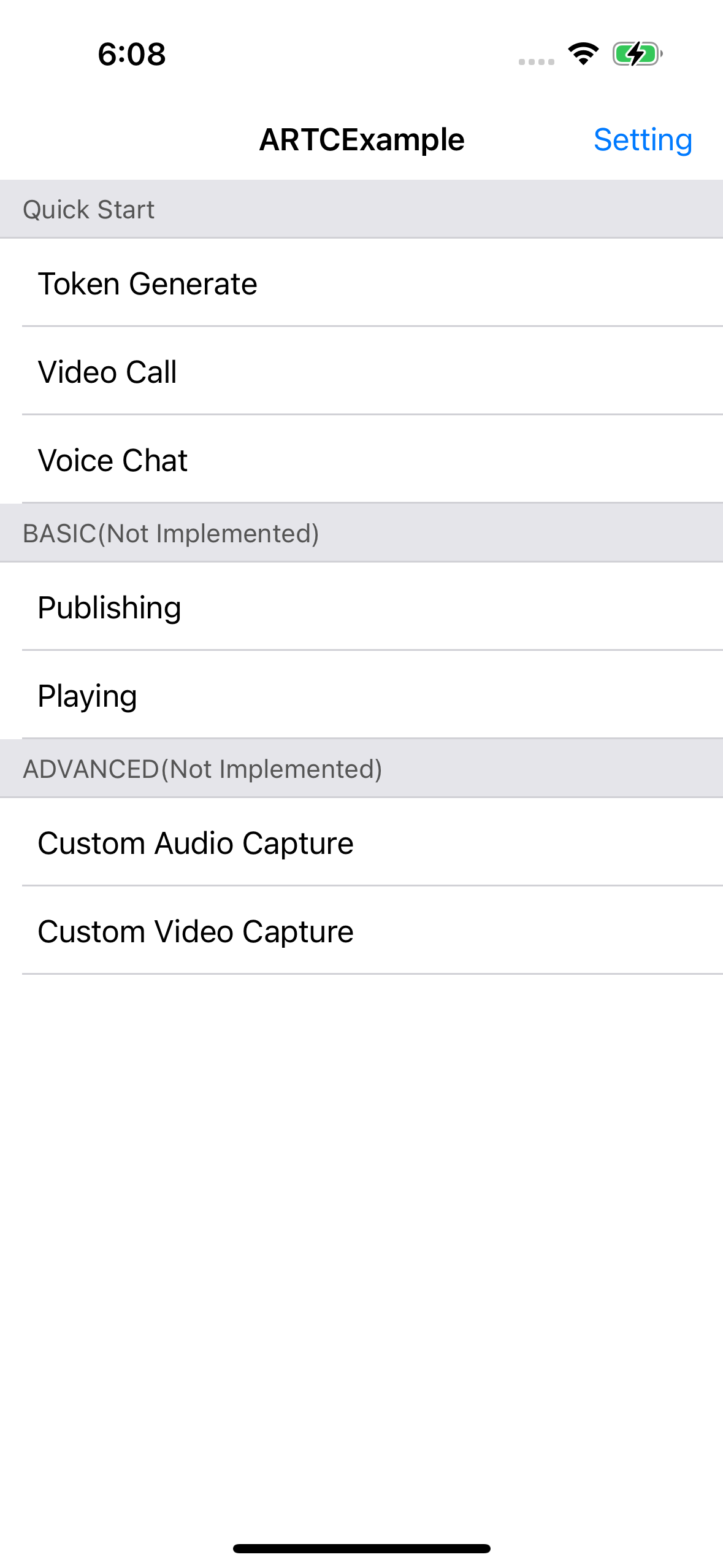
Task: Select the Video Call example
Action: click(108, 372)
